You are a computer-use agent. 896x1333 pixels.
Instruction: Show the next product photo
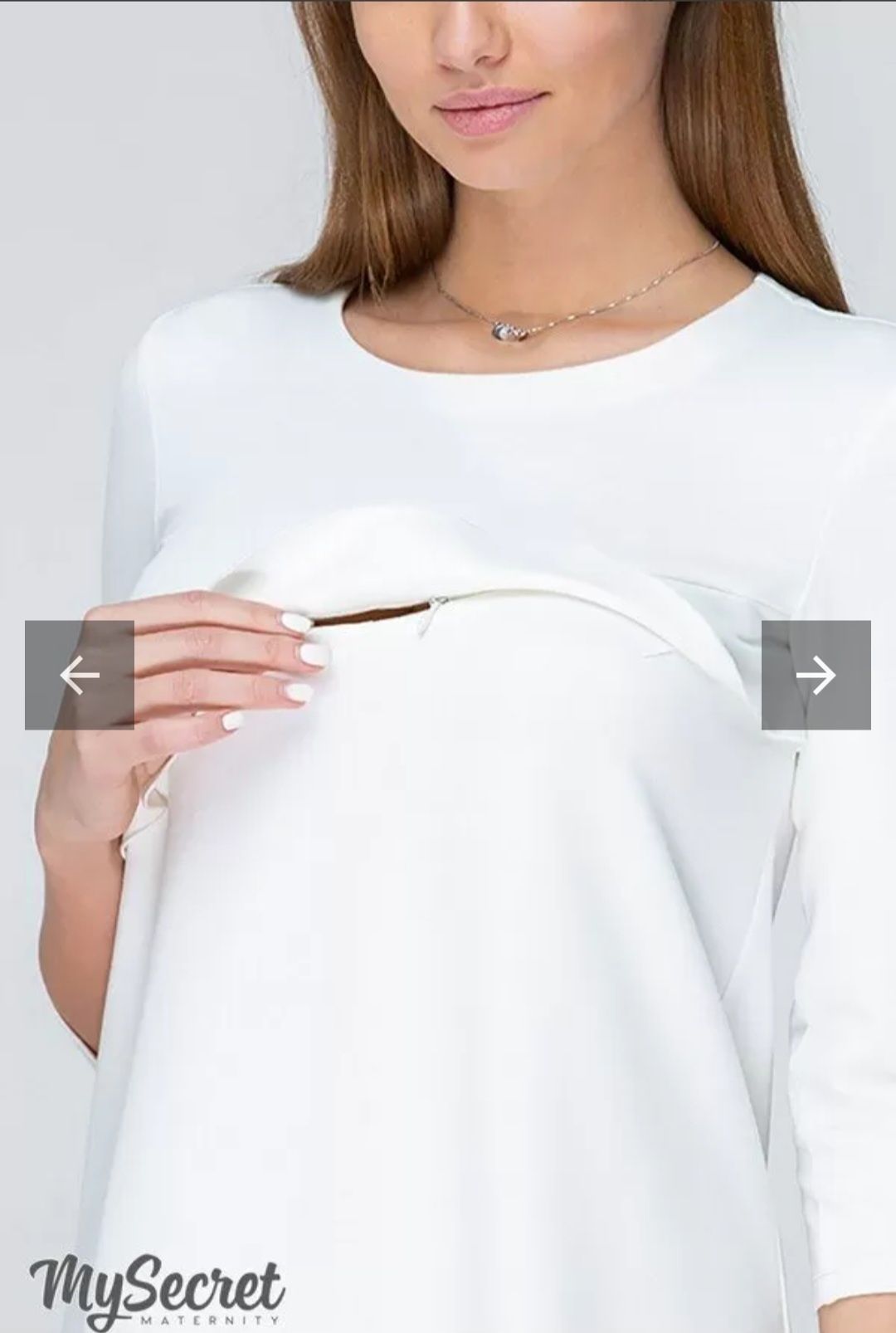coord(816,675)
